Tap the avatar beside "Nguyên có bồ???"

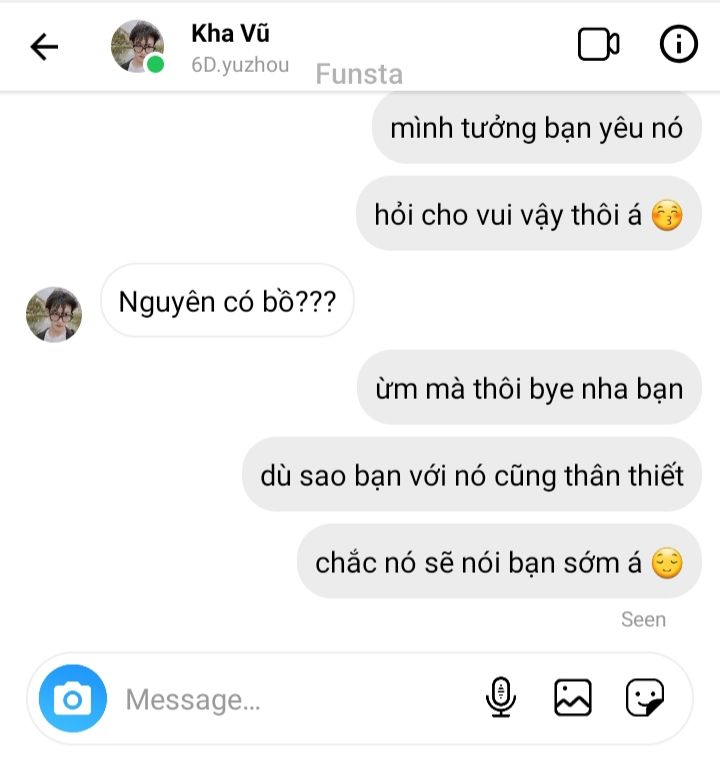(x=54, y=314)
